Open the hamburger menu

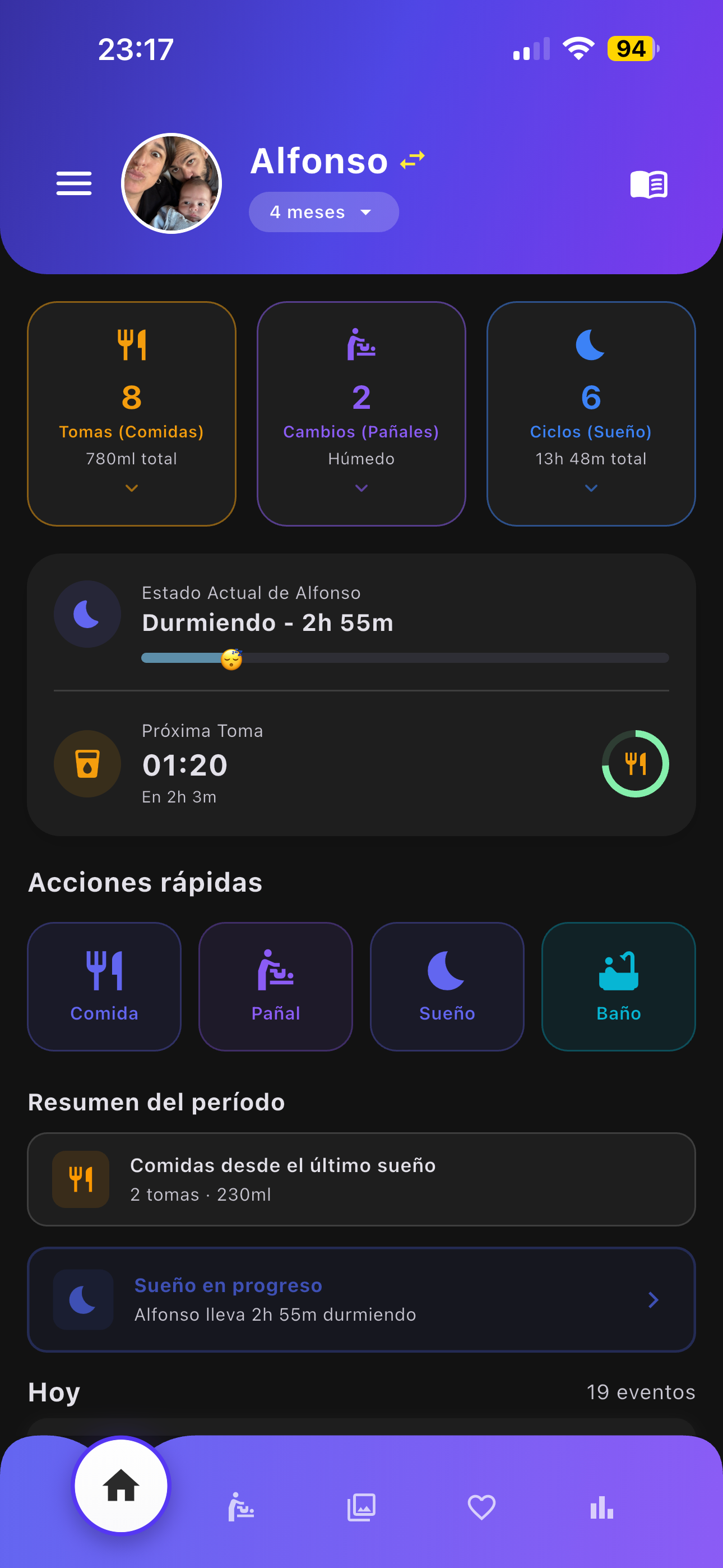73,183
